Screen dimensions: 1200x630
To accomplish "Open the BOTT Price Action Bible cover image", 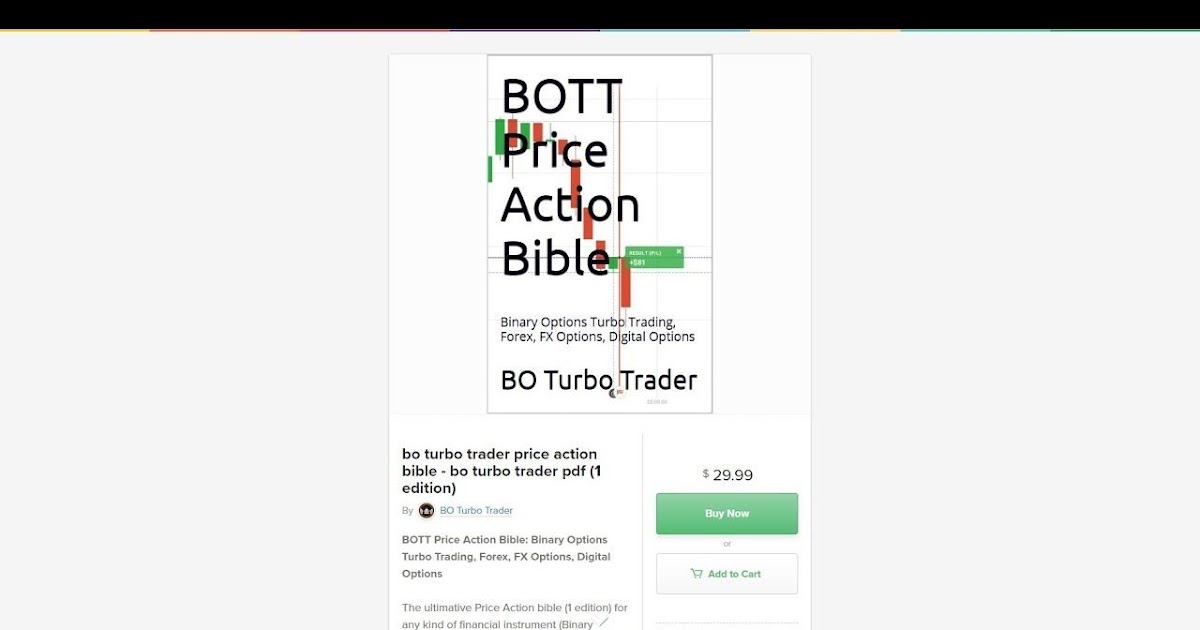I will pos(599,234).
